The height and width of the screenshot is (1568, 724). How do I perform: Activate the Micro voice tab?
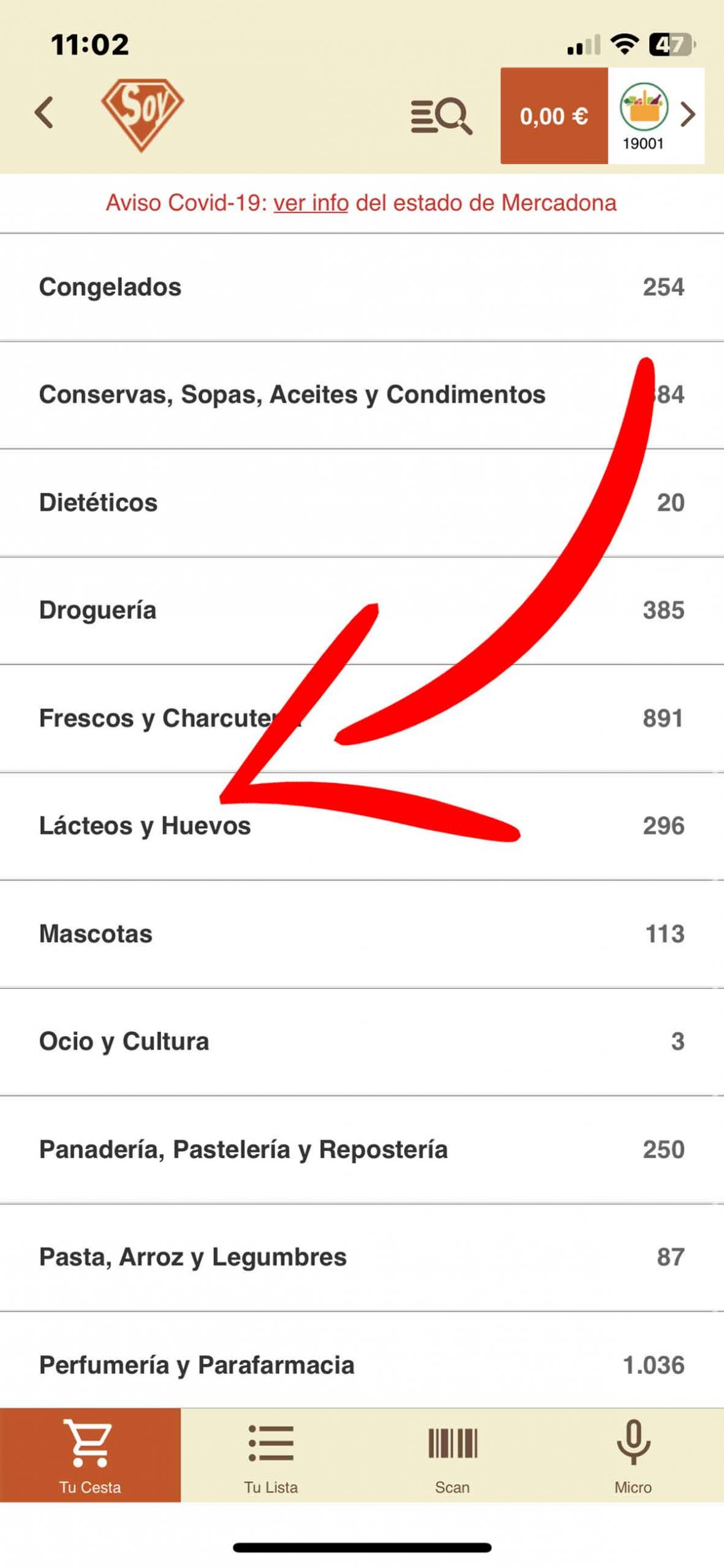pos(633,1454)
